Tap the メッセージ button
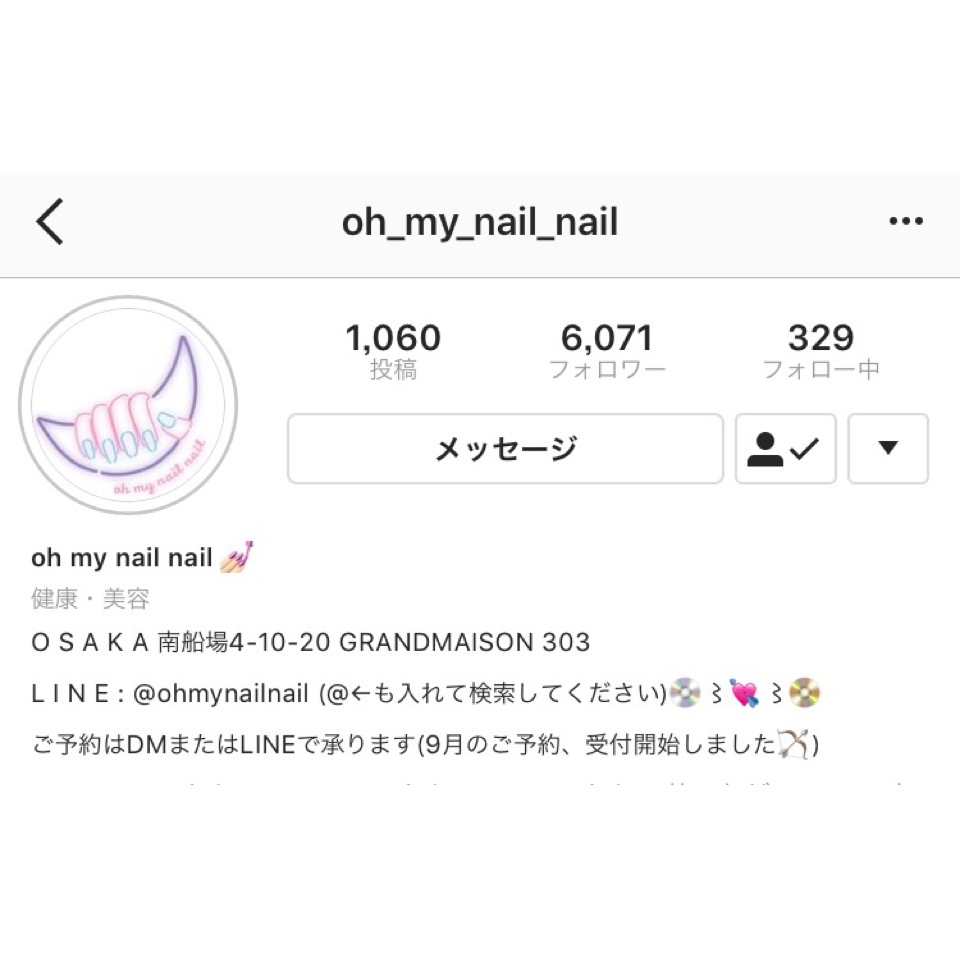The height and width of the screenshot is (960, 960). [x=505, y=449]
